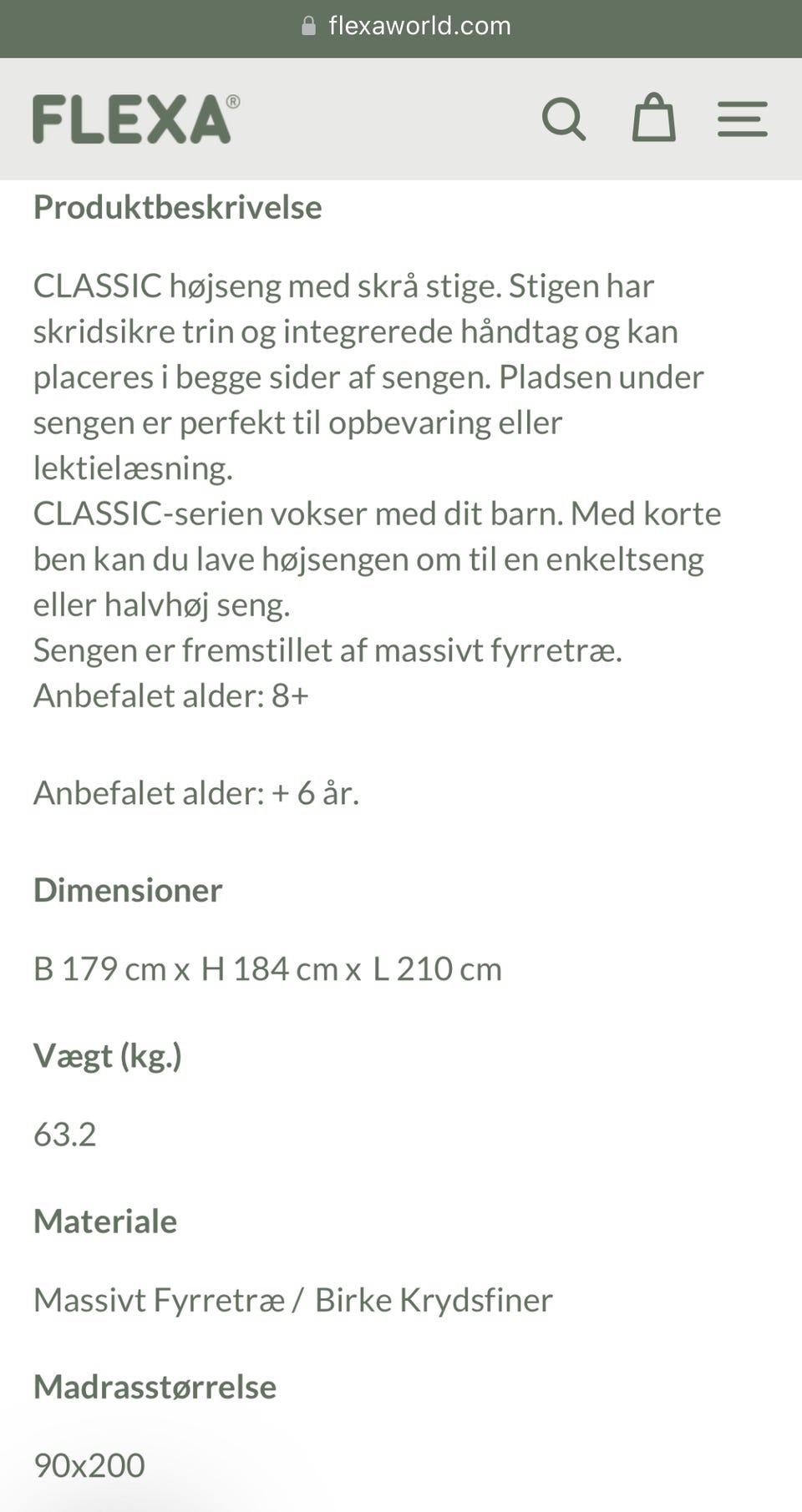Click the Anbefalet alder: + 6 år line
Image resolution: width=802 pixels, height=1512 pixels.
point(195,793)
